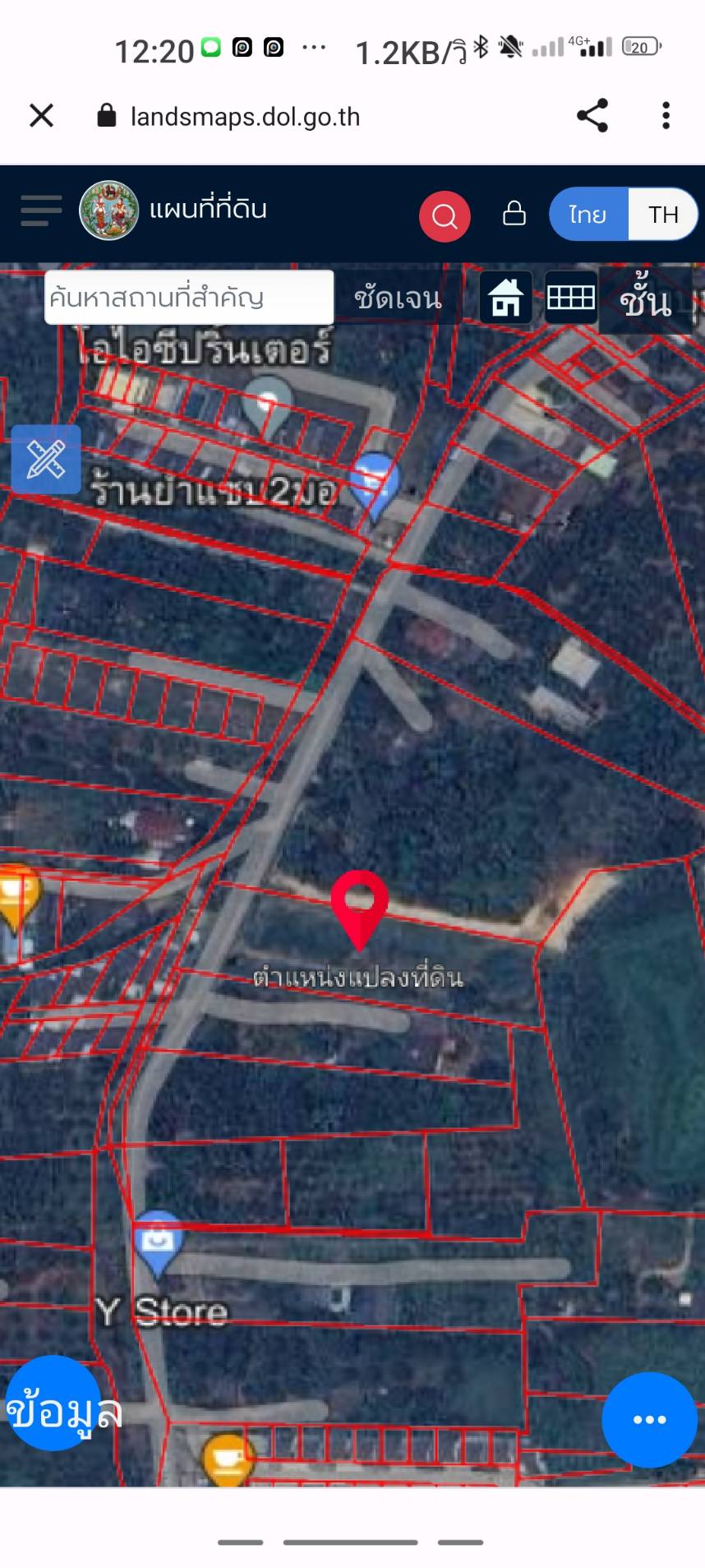The height and width of the screenshot is (1568, 705).
Task: Close the browser tab with X
Action: [41, 116]
